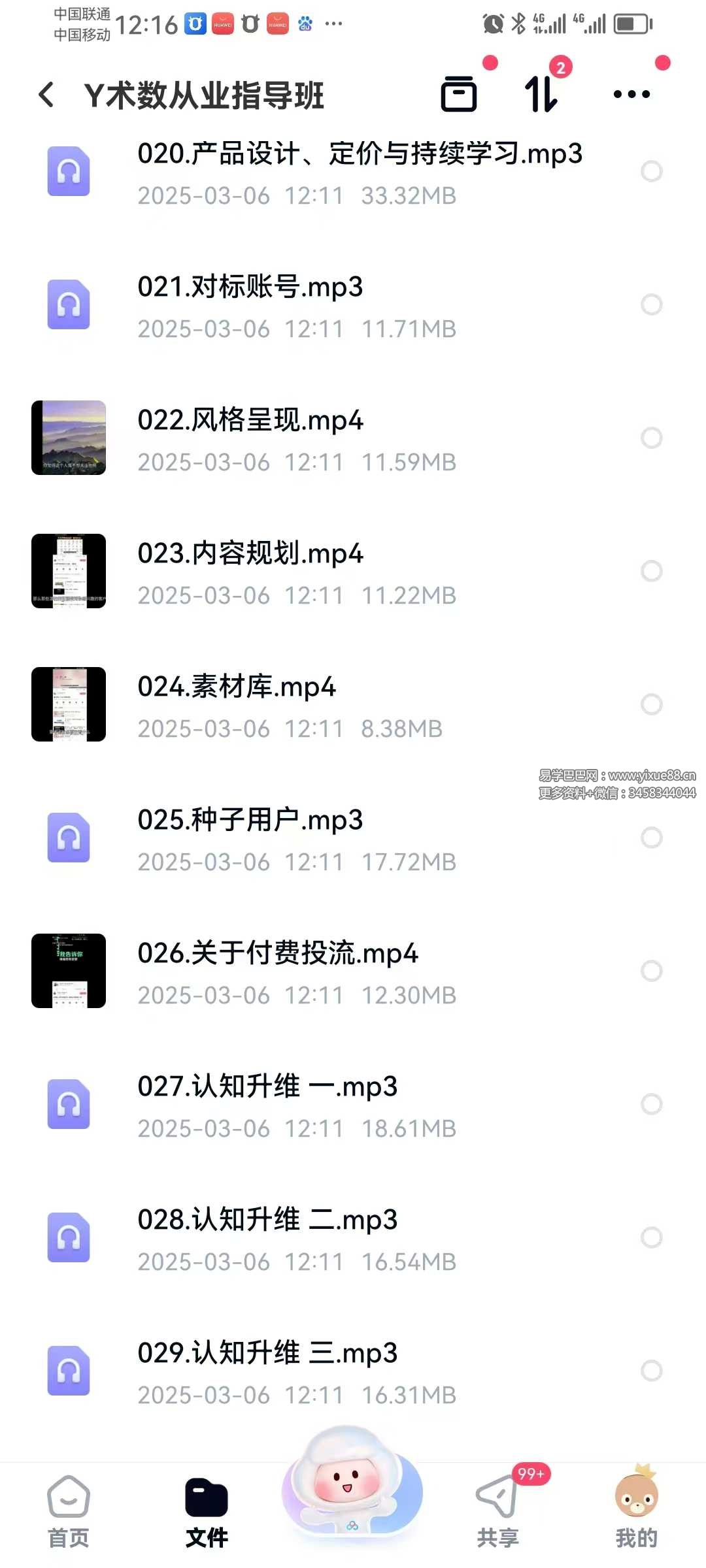Select the circle next to 027.认知升维 一.mp3
Screen dimensions: 706x1568
tap(651, 1104)
